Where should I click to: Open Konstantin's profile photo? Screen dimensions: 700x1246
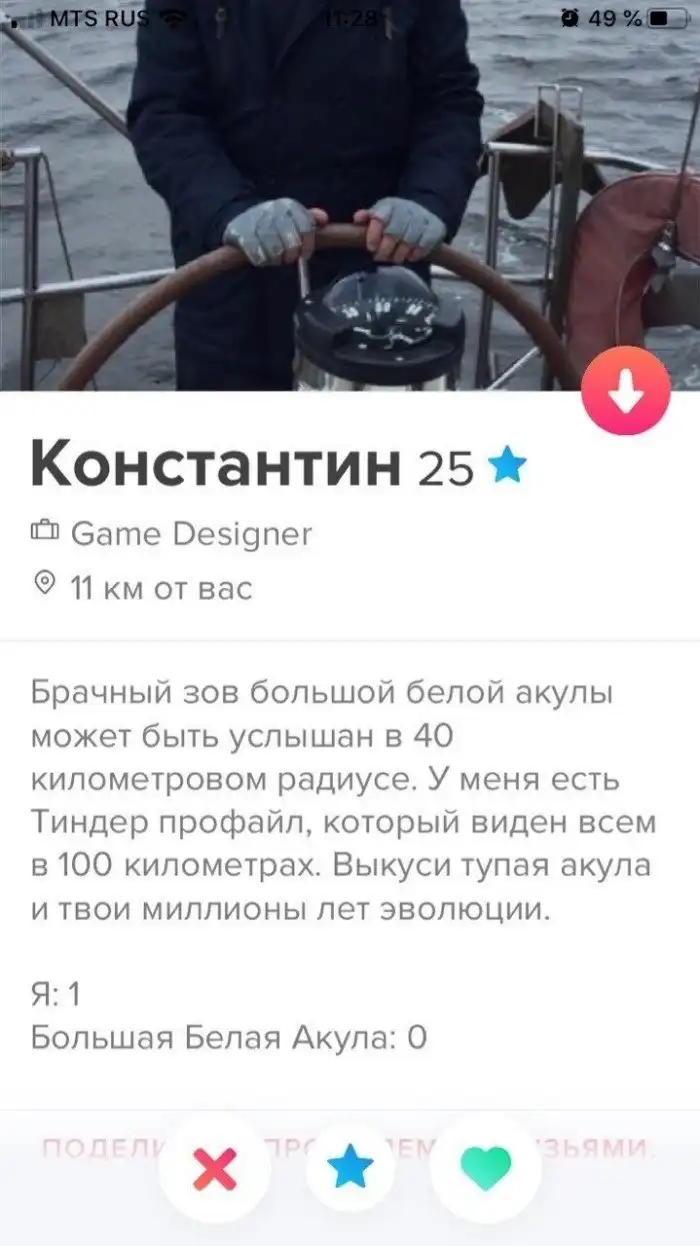300,200
